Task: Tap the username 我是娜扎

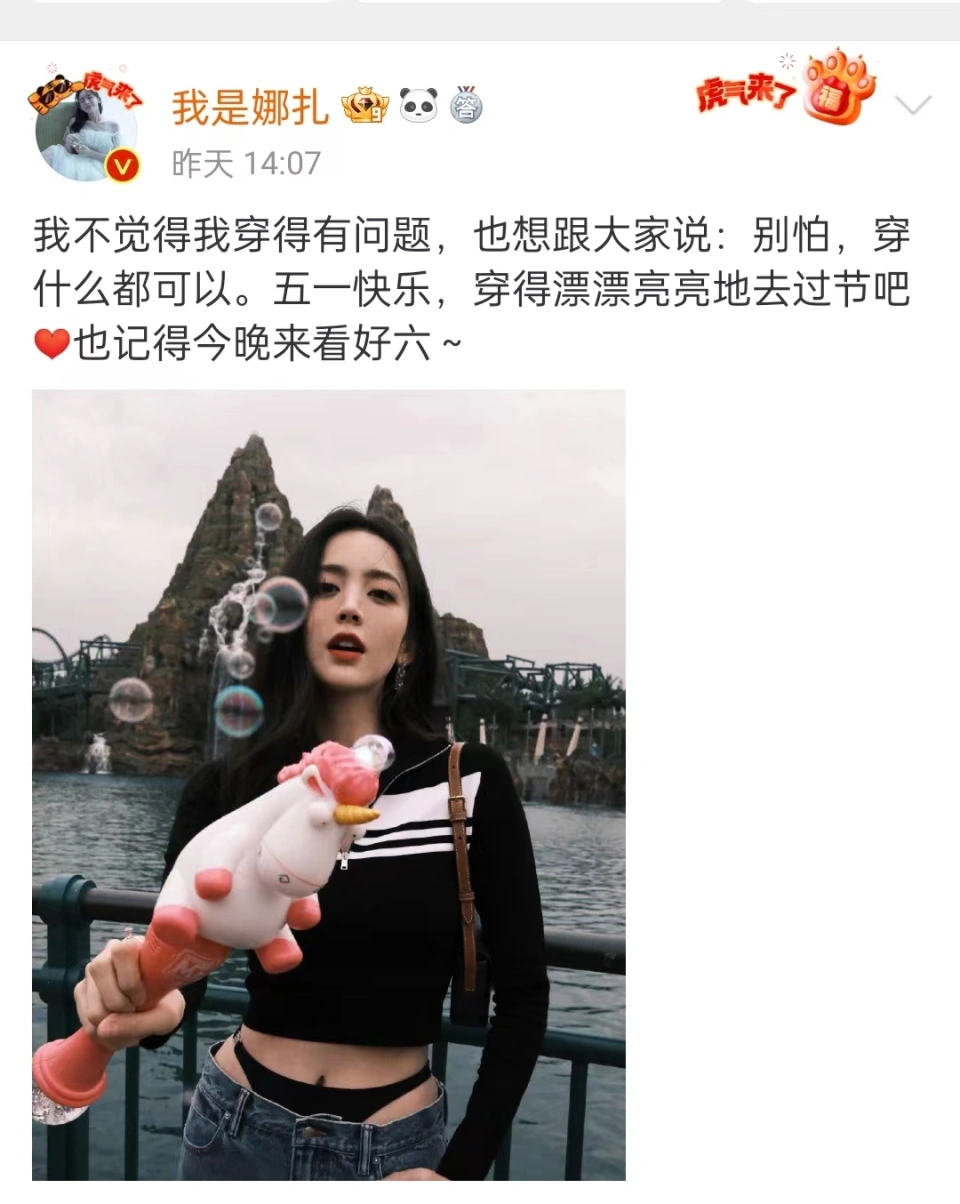Action: click(250, 106)
